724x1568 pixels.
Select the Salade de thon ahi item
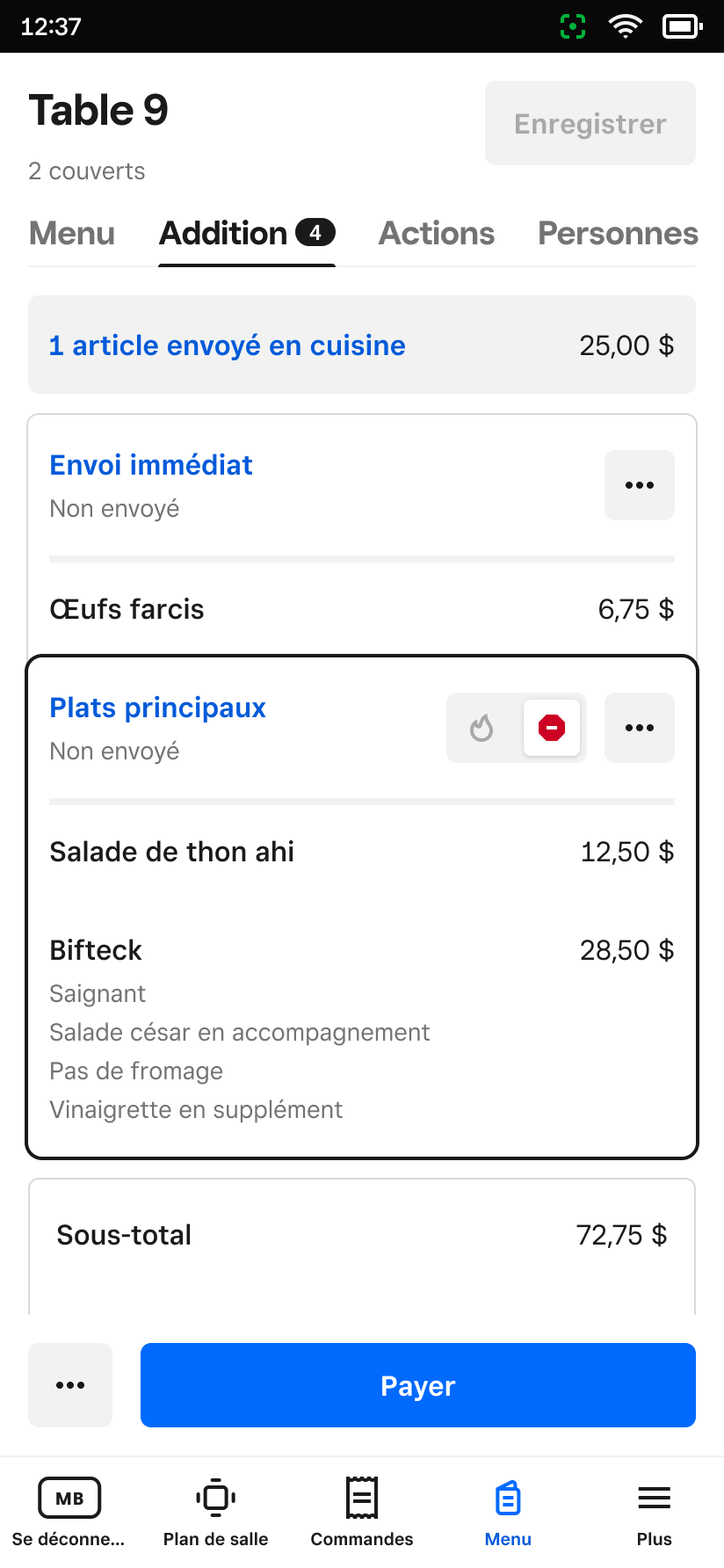coord(362,852)
